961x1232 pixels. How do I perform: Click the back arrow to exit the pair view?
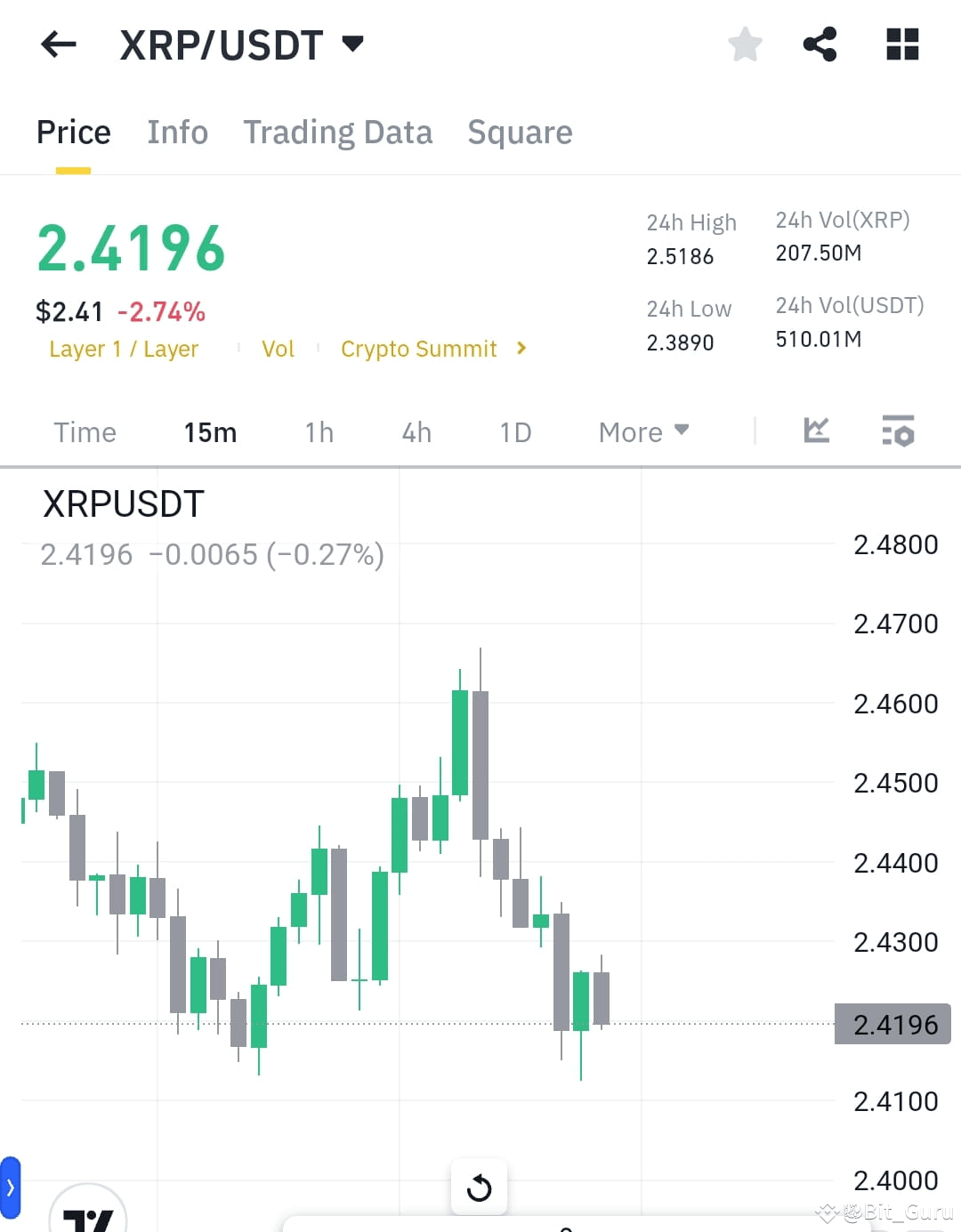click(x=58, y=44)
